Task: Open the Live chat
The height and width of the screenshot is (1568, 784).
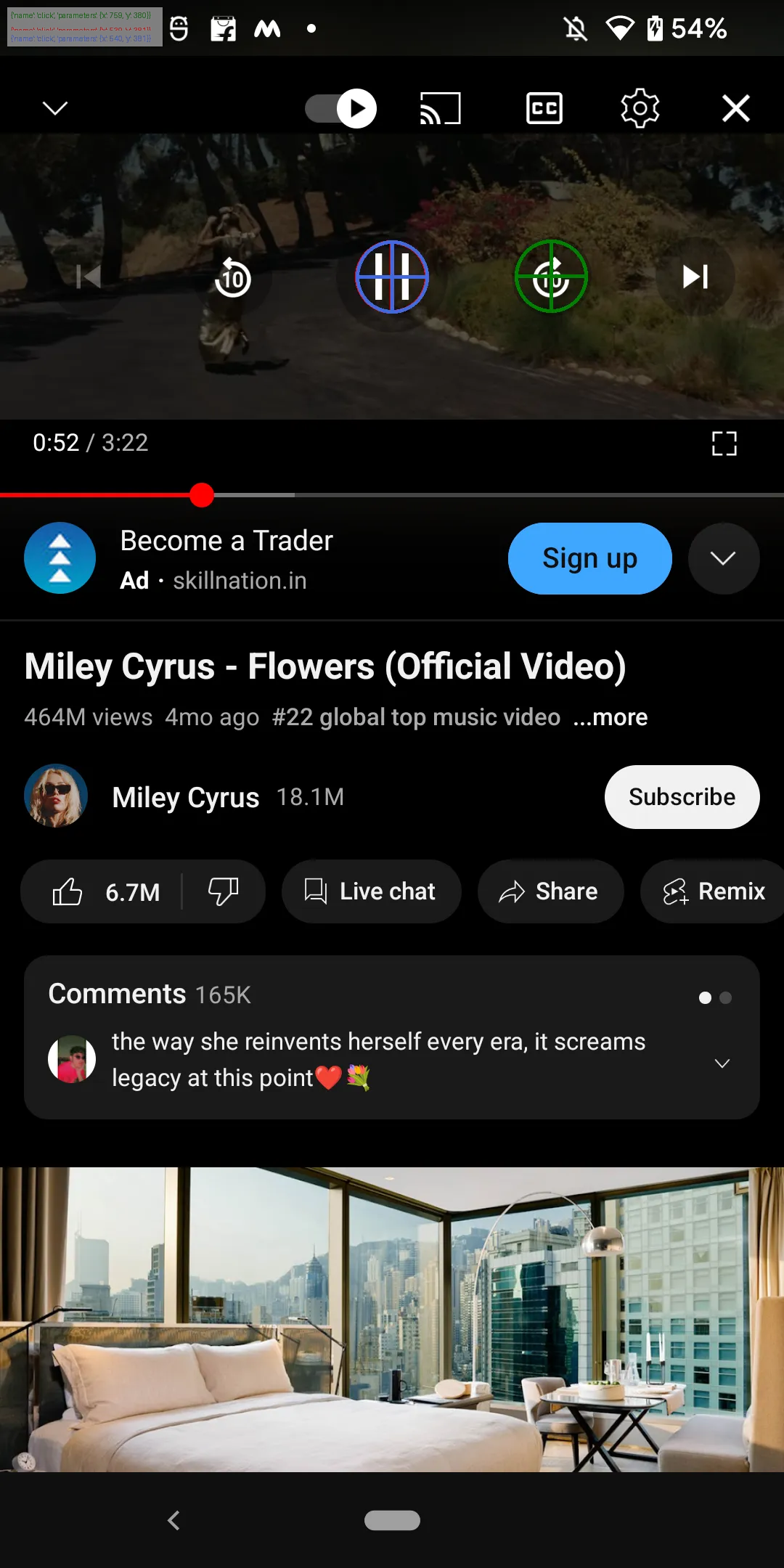Action: [x=371, y=891]
